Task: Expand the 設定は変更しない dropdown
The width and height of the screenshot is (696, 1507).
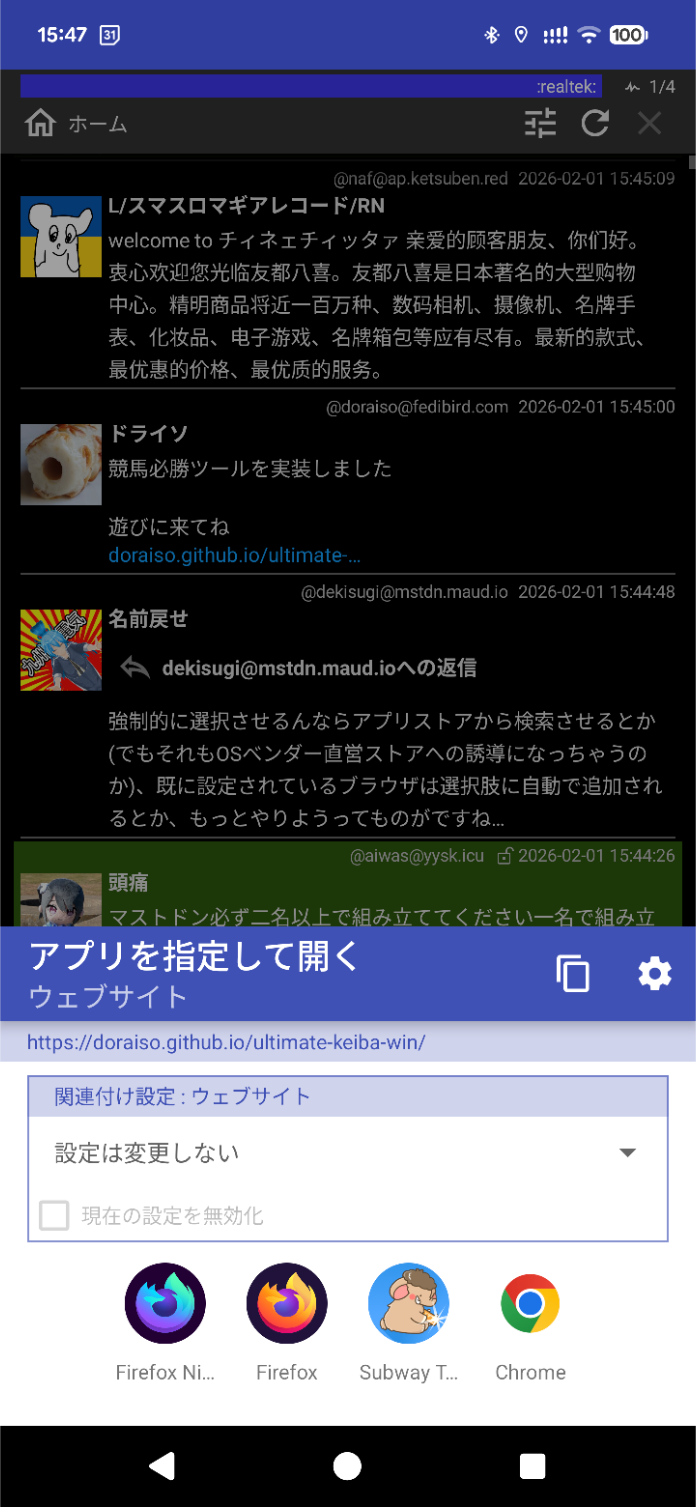Action: [x=347, y=1153]
